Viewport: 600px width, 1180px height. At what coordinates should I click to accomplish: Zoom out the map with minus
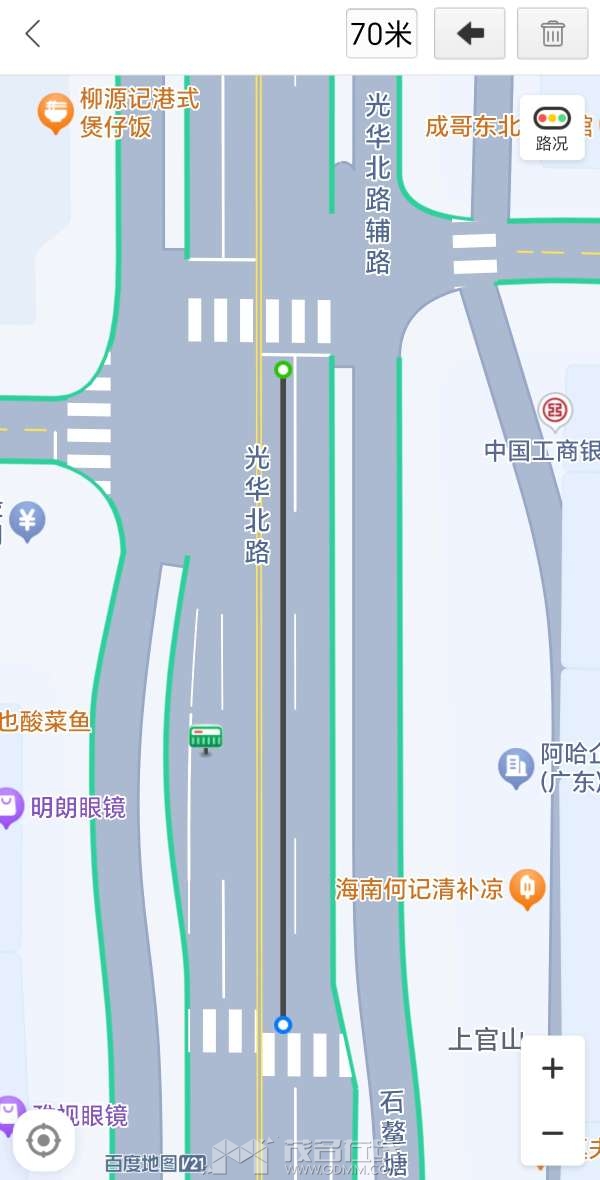(x=552, y=1133)
